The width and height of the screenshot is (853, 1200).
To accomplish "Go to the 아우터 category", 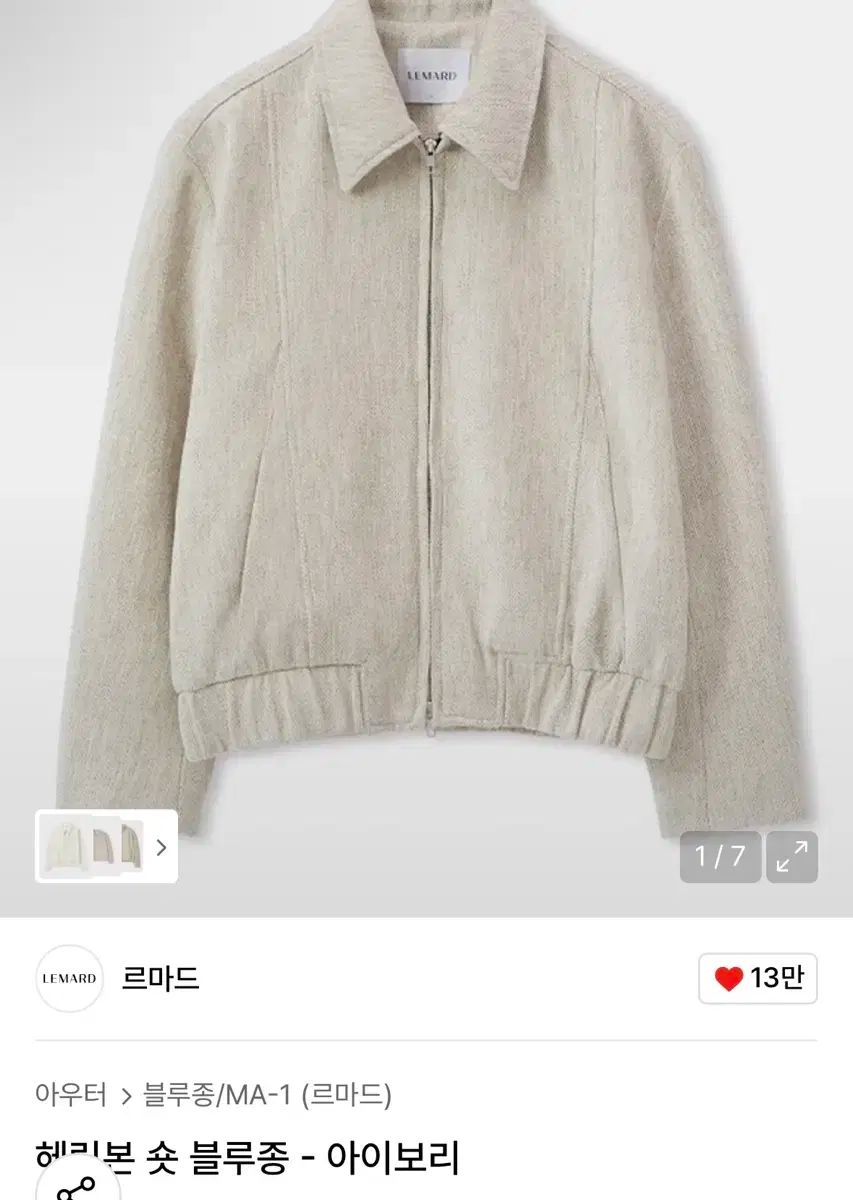I will coord(71,1095).
